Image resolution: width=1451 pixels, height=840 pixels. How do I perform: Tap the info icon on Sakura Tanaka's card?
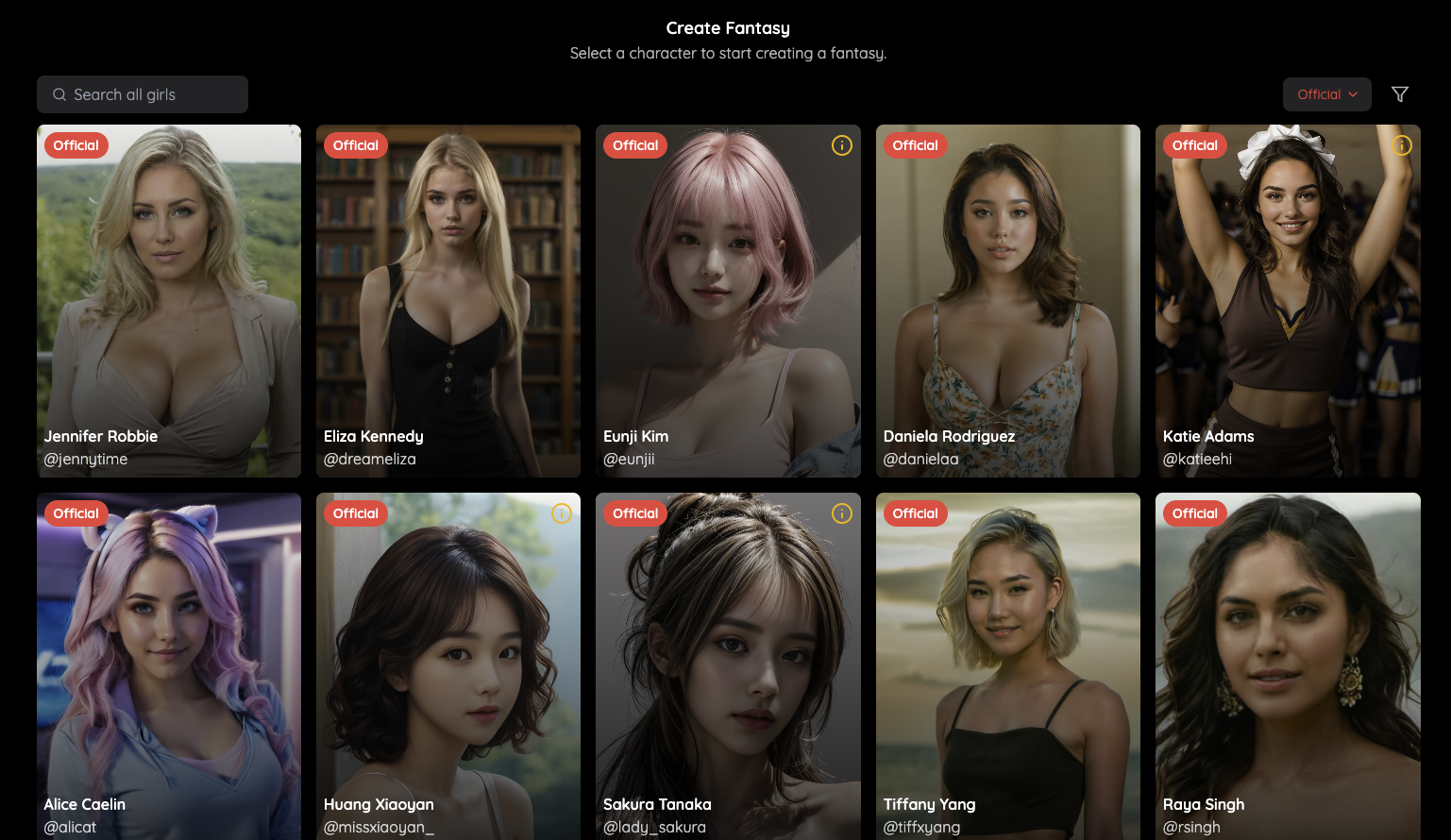click(x=842, y=513)
